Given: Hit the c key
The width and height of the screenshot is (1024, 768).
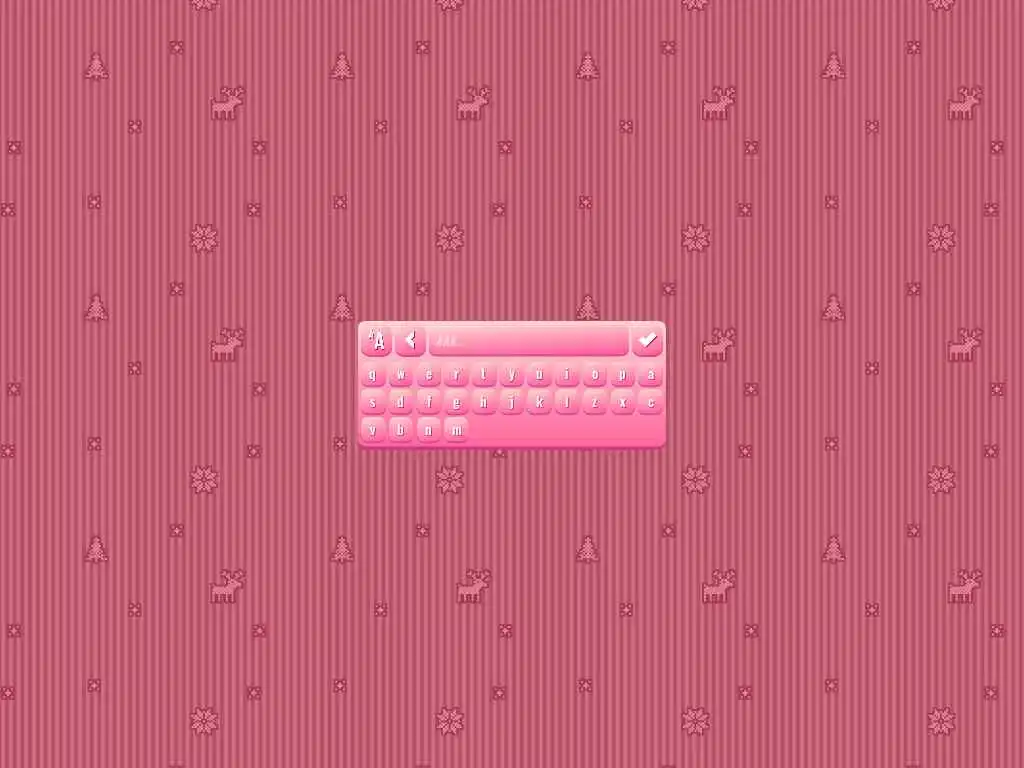Looking at the screenshot, I should coord(651,403).
